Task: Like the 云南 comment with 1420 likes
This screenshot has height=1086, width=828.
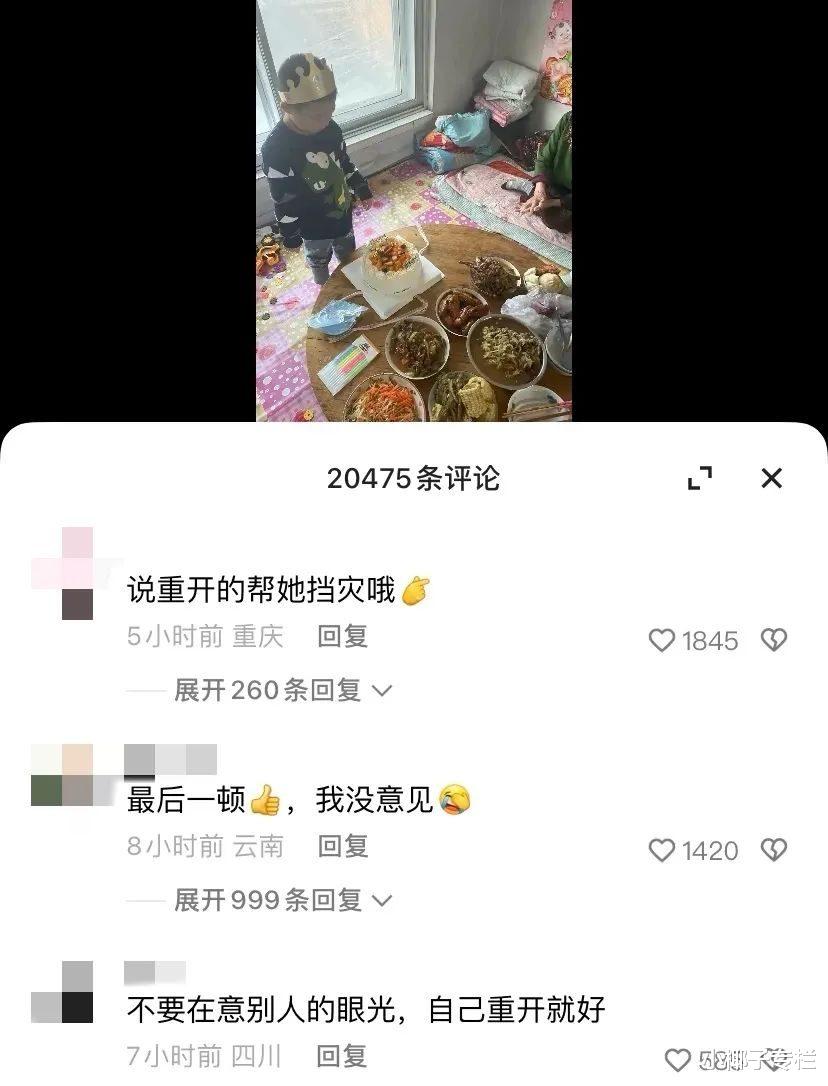Action: tap(662, 850)
